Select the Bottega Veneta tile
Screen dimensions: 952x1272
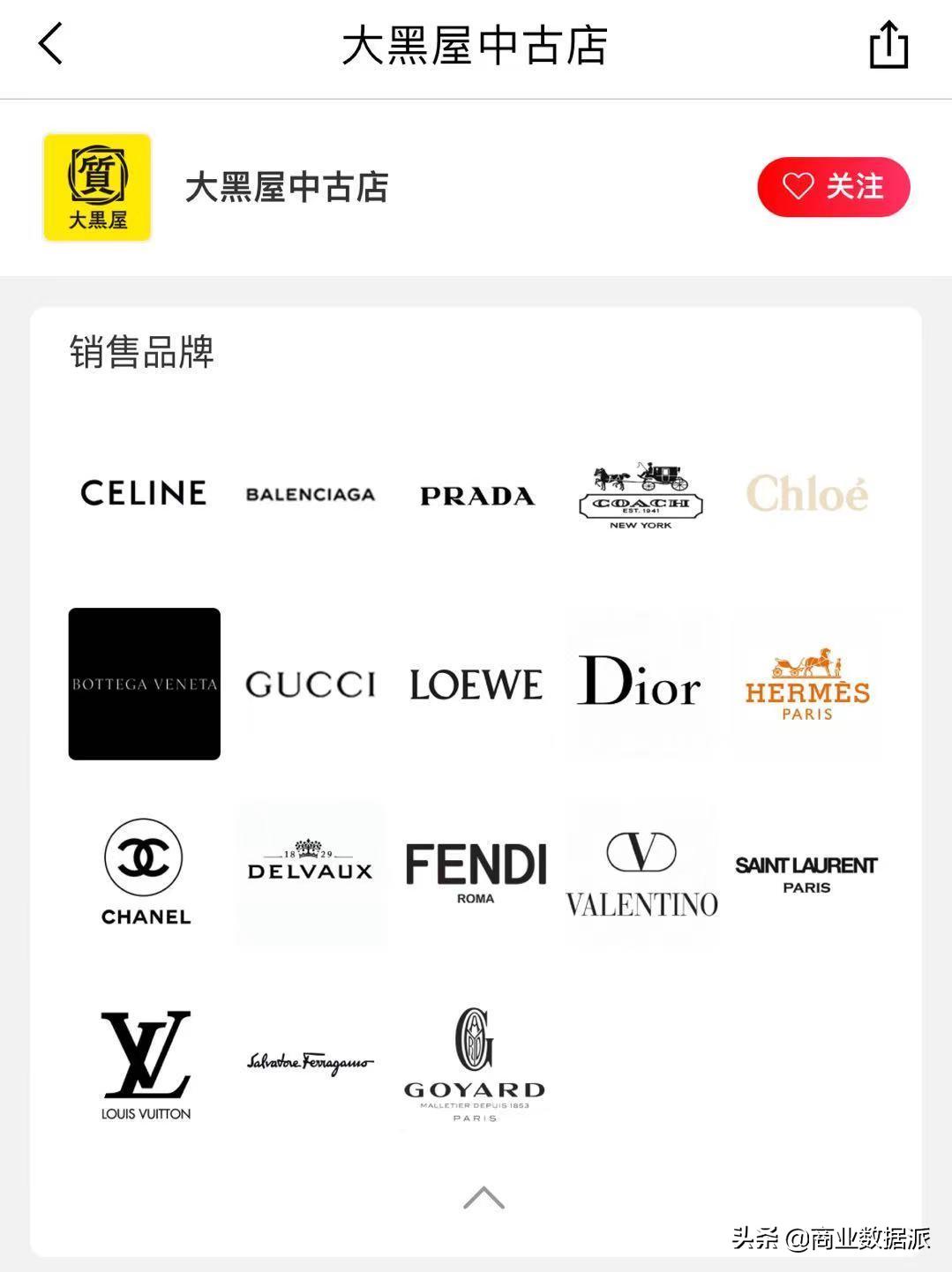click(x=145, y=684)
